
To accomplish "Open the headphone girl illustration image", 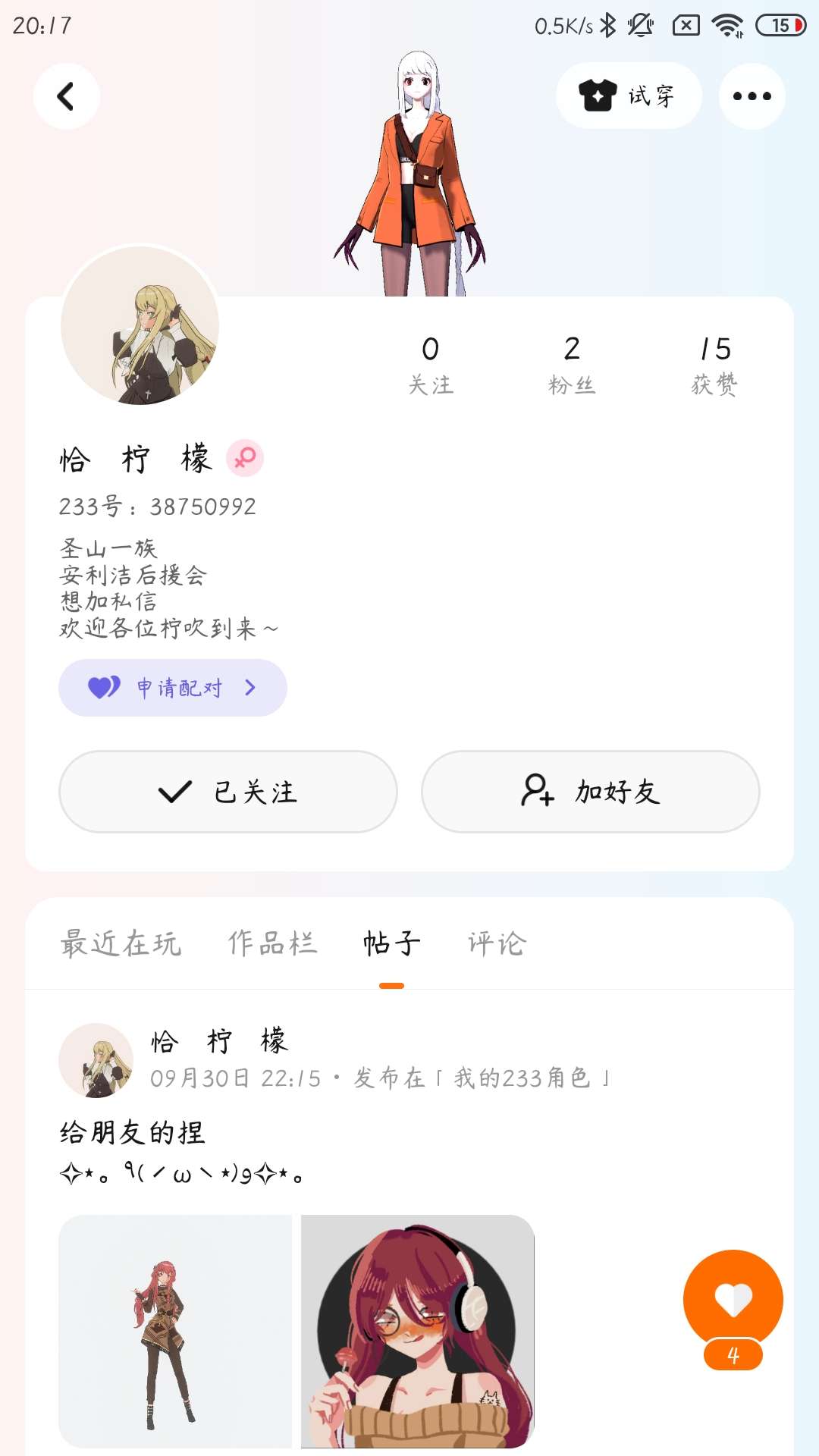I will [418, 1332].
